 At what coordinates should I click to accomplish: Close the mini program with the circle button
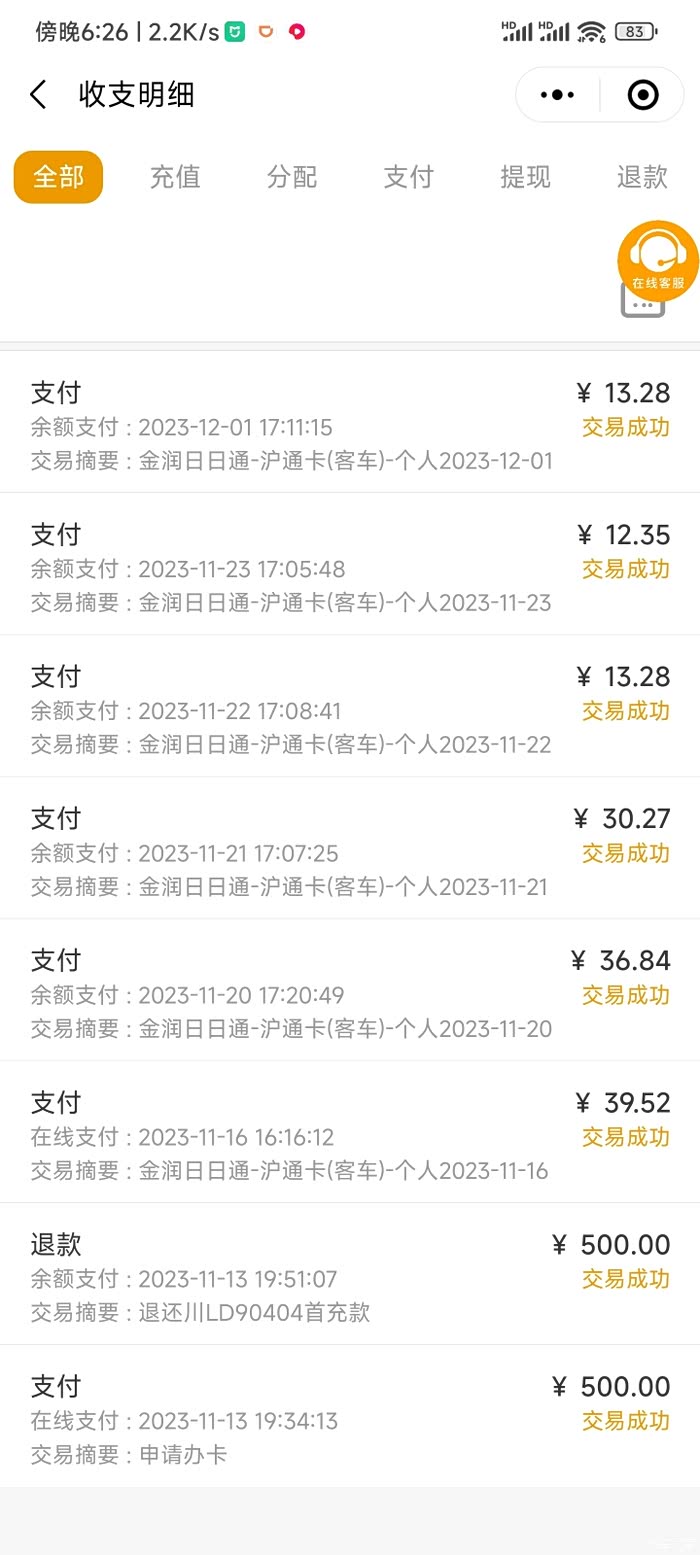[x=642, y=95]
